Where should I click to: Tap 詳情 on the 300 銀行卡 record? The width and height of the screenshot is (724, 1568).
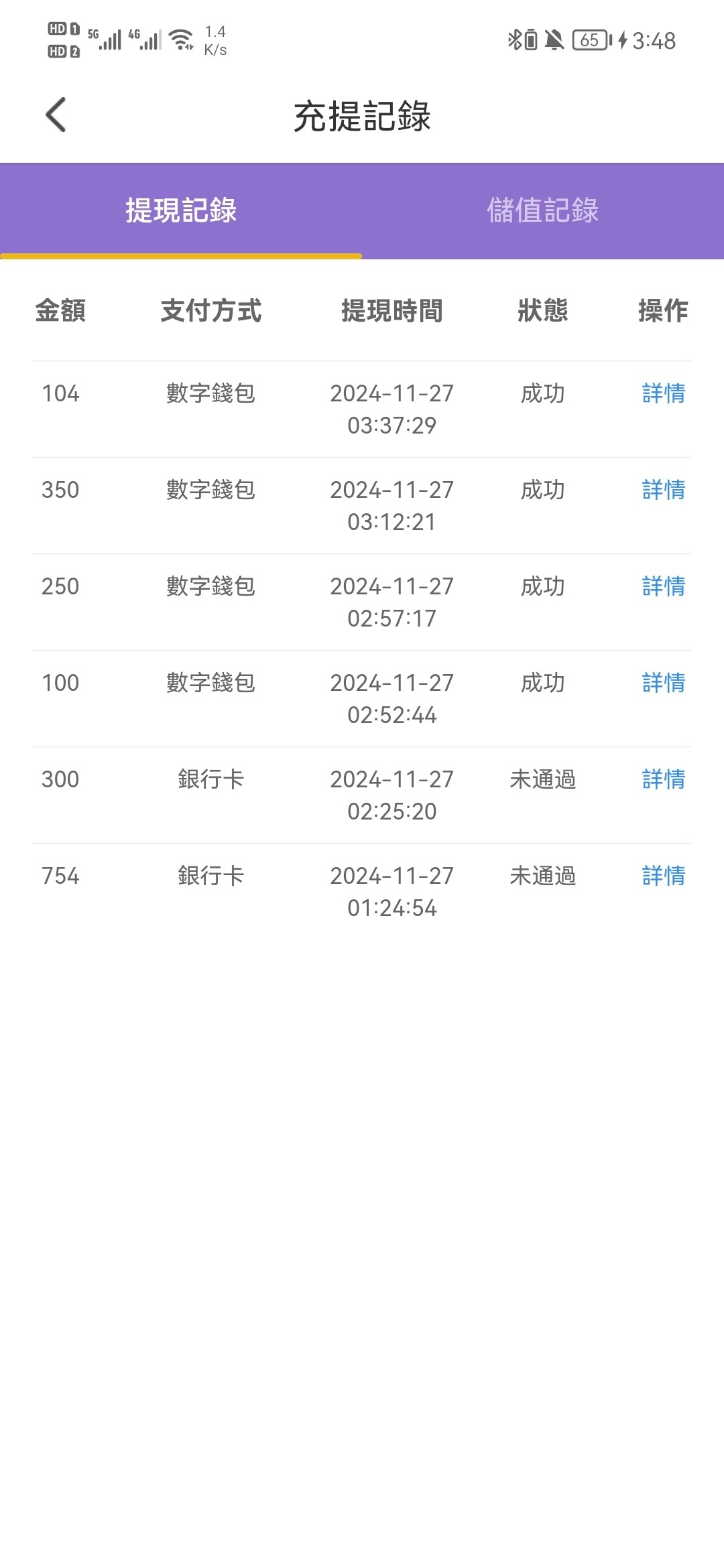[664, 779]
